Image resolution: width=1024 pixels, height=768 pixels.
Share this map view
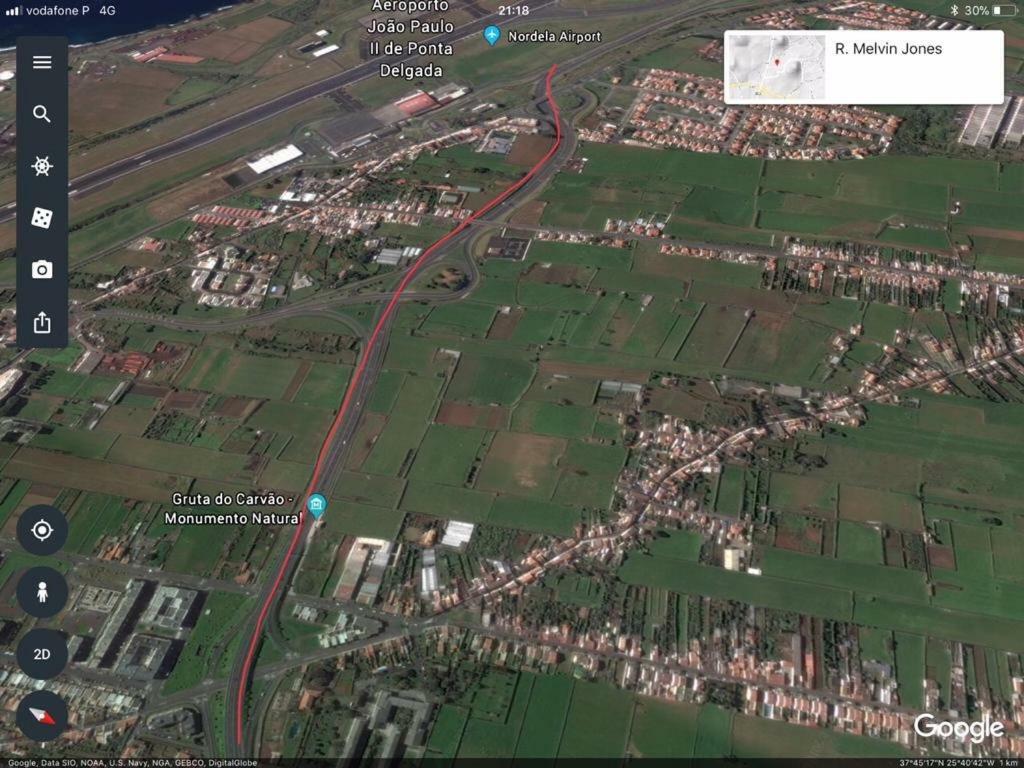click(x=42, y=322)
